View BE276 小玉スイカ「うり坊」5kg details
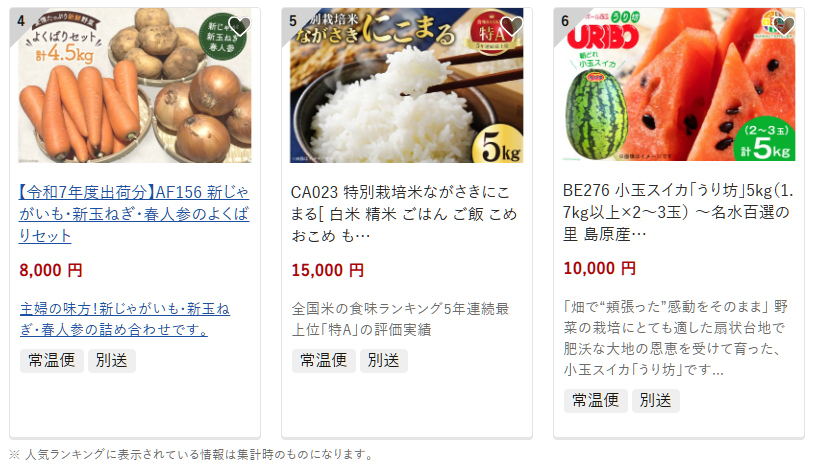Viewport: 818px width, 469px height. 677,213
